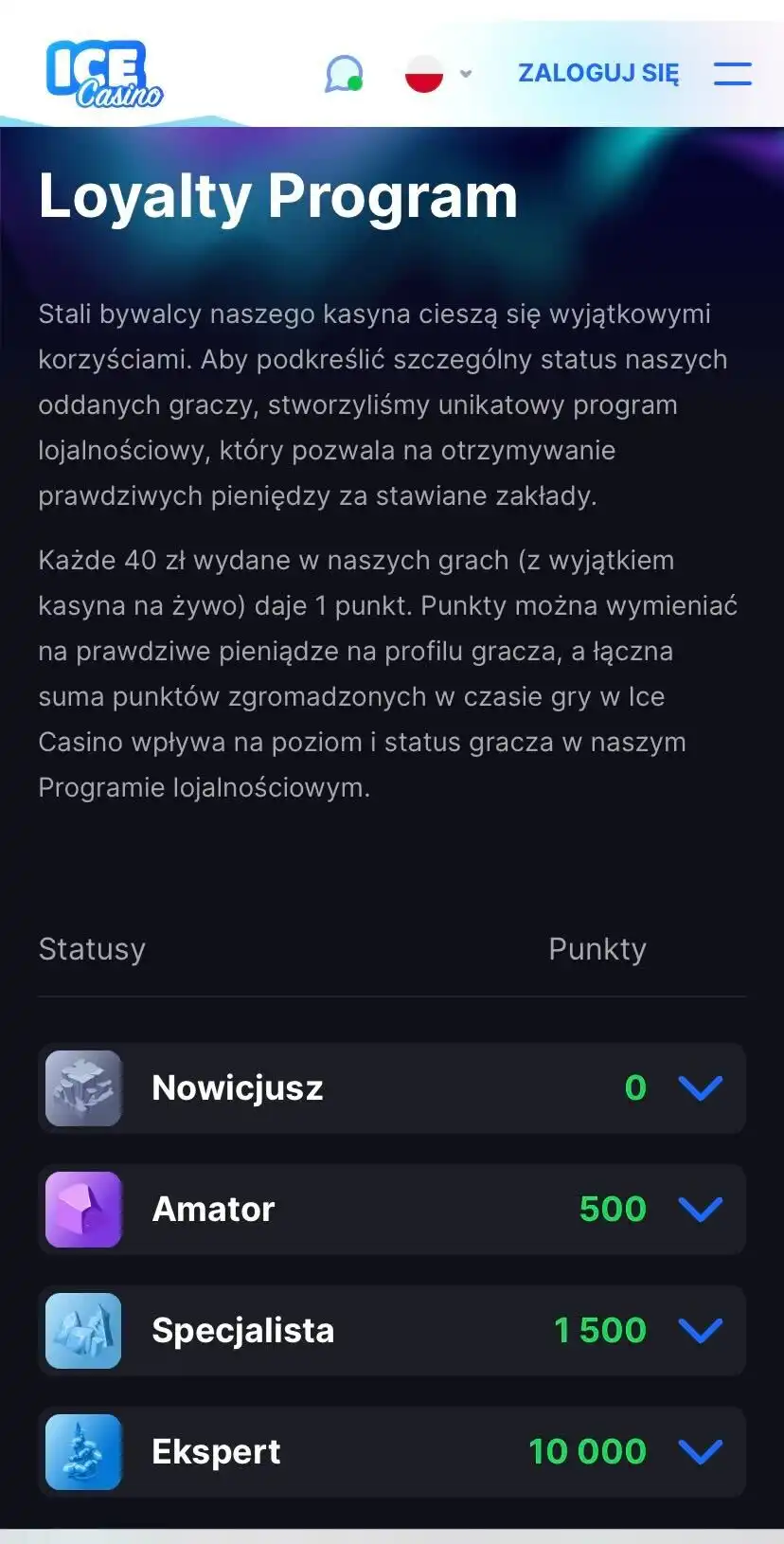The width and height of the screenshot is (784, 1544).
Task: Go to Ice Casino home via logo
Action: [x=104, y=74]
